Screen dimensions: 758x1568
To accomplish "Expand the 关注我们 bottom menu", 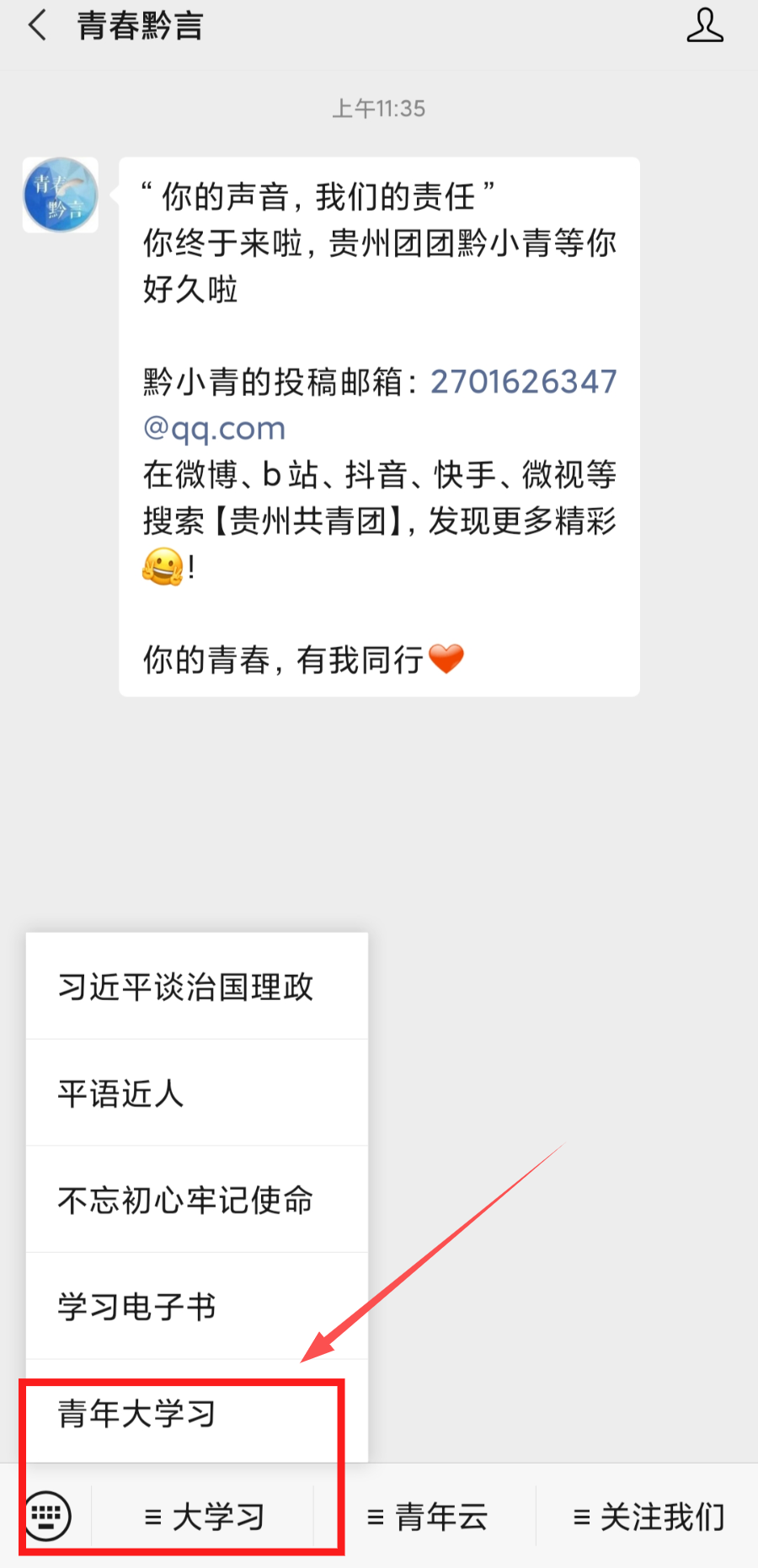I will [649, 1517].
